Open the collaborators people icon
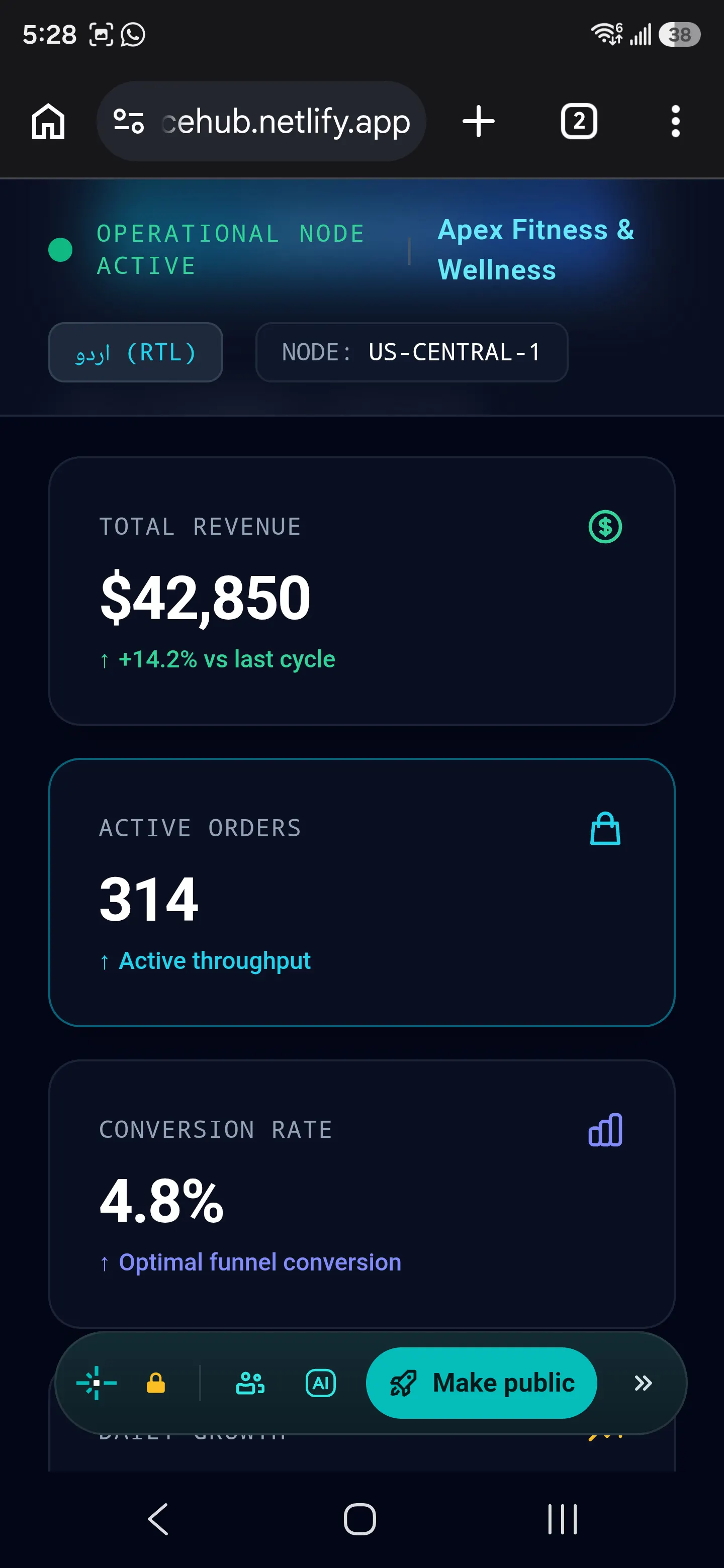 [x=250, y=1383]
